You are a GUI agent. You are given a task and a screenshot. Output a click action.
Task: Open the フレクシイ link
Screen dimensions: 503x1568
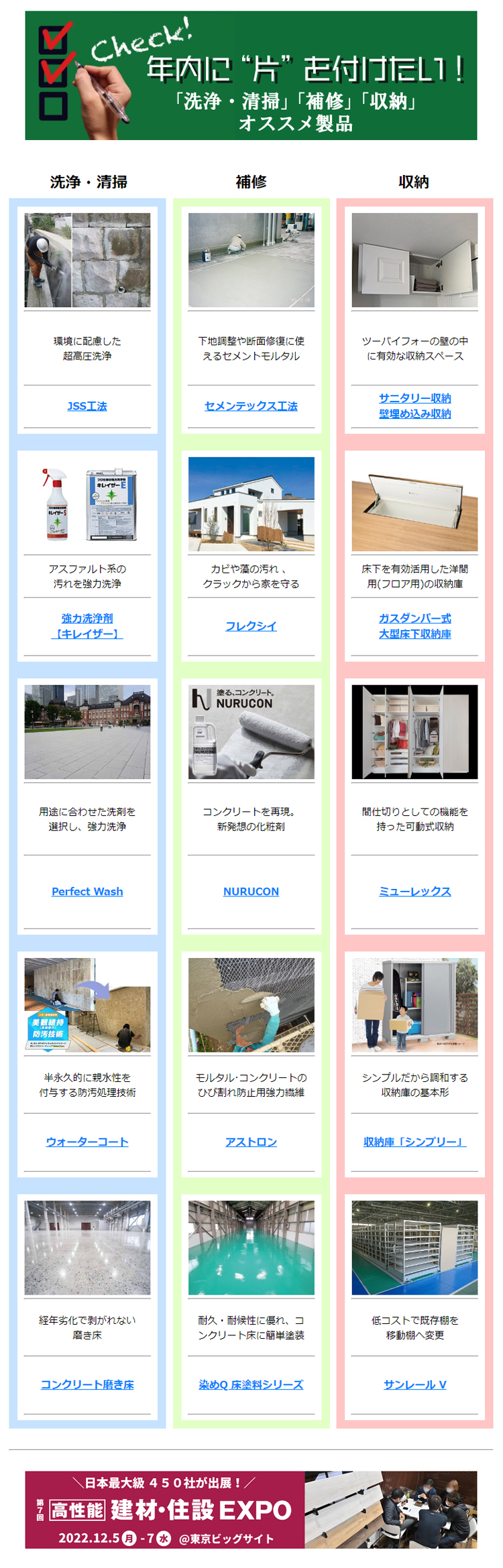251,626
